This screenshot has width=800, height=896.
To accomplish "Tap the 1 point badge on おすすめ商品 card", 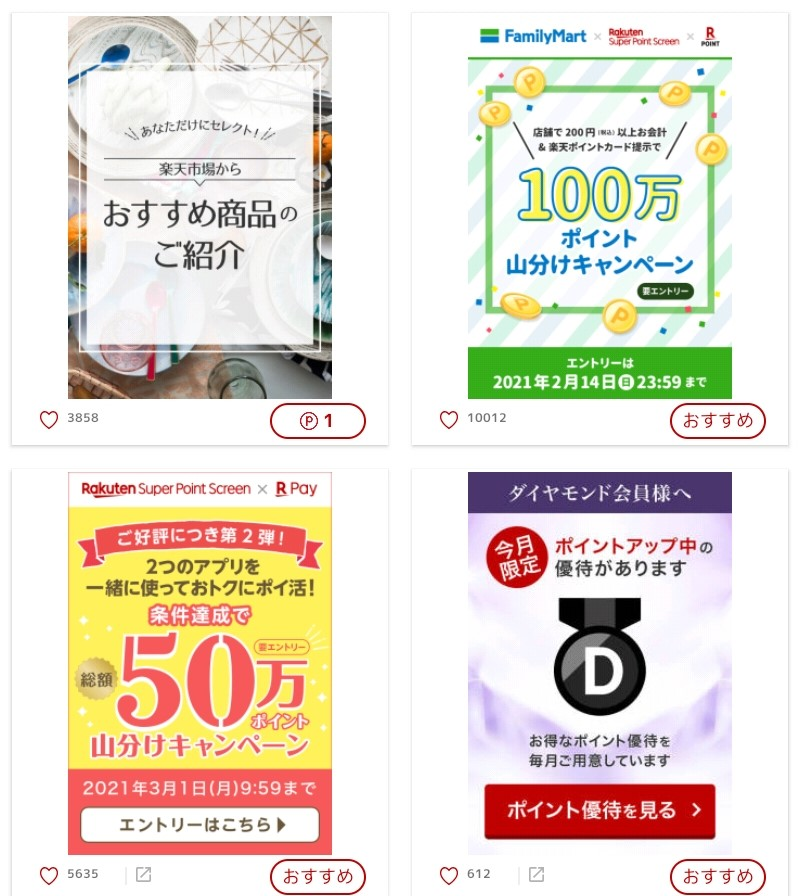I will (317, 421).
